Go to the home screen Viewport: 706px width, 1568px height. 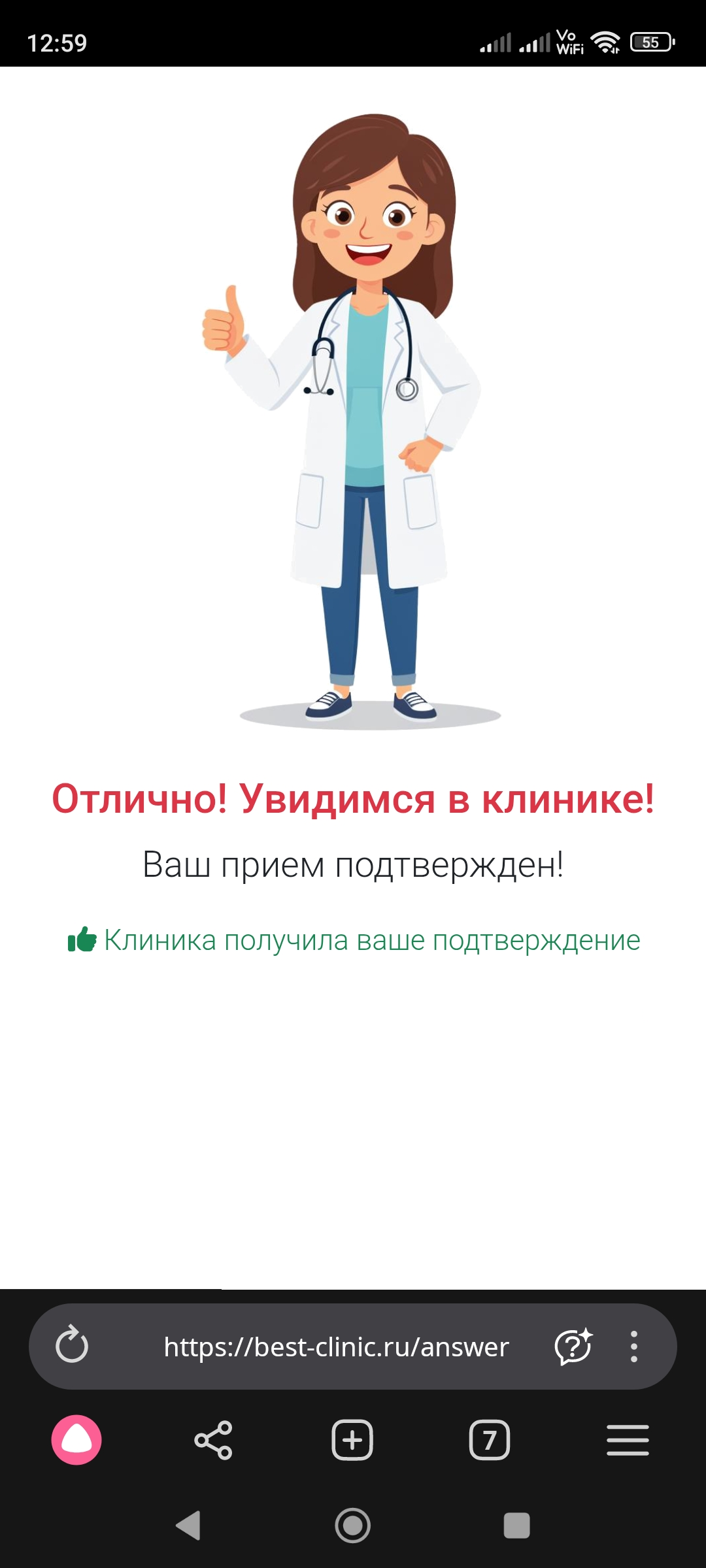(353, 1526)
